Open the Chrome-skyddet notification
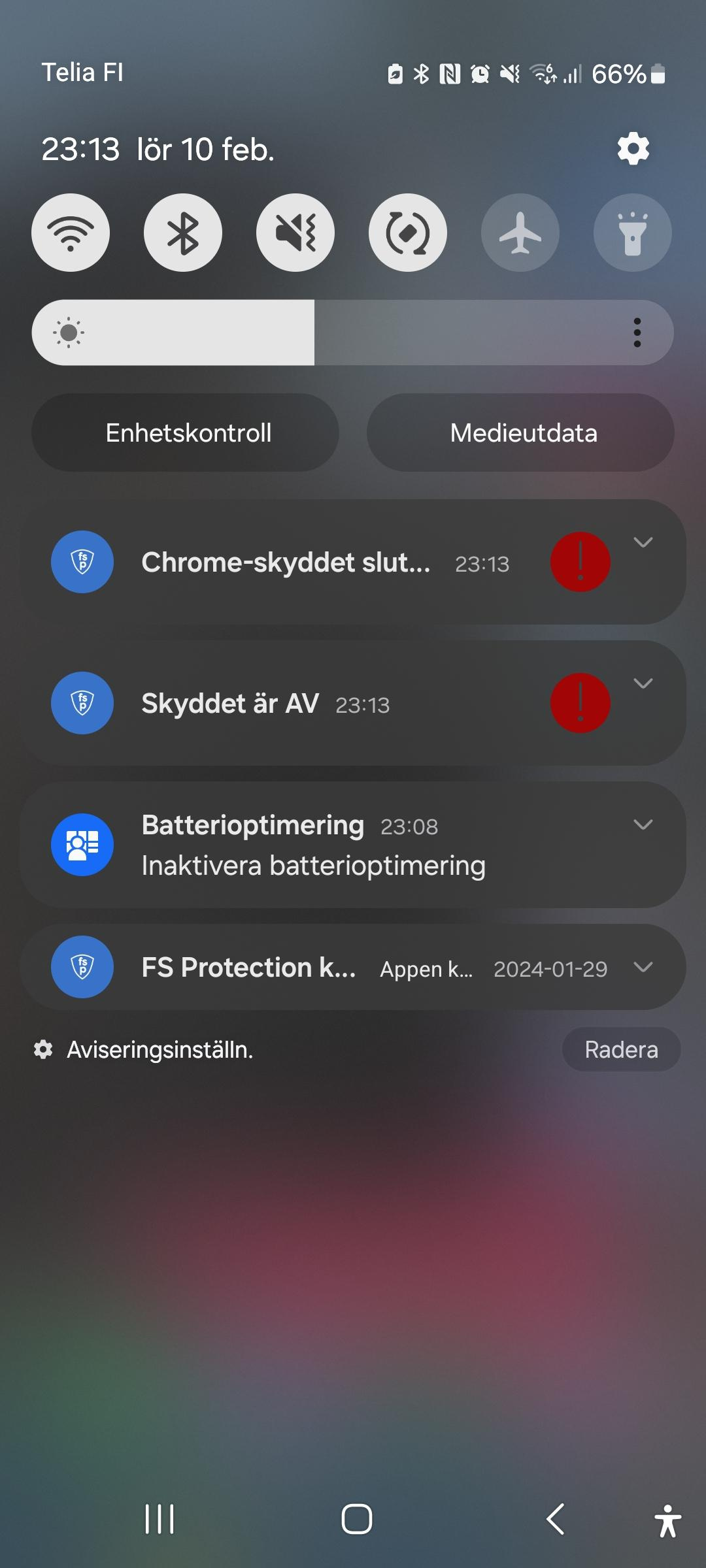Viewport: 706px width, 1568px height. [353, 562]
